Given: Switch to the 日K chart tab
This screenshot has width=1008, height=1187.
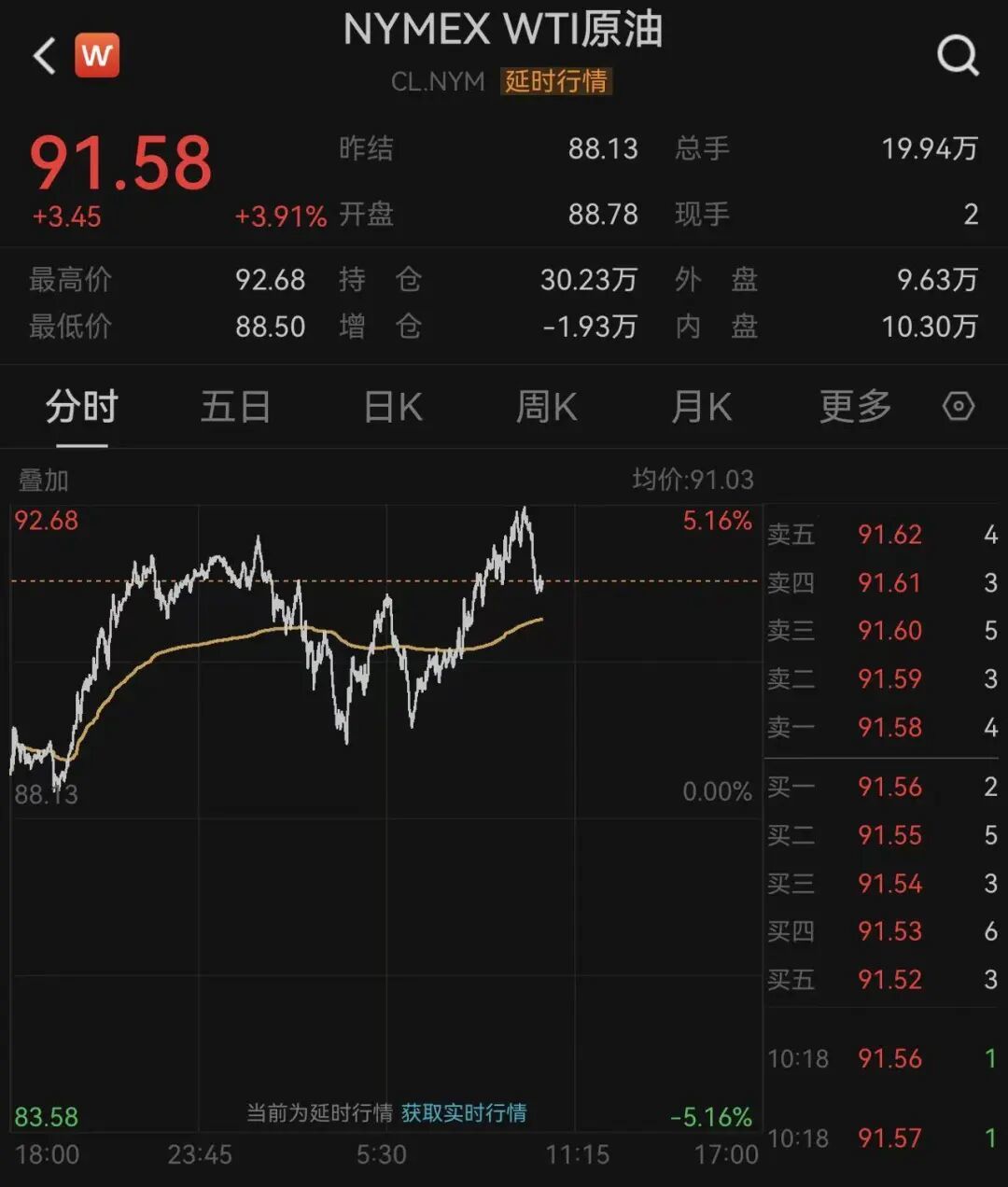Looking at the screenshot, I should point(393,407).
